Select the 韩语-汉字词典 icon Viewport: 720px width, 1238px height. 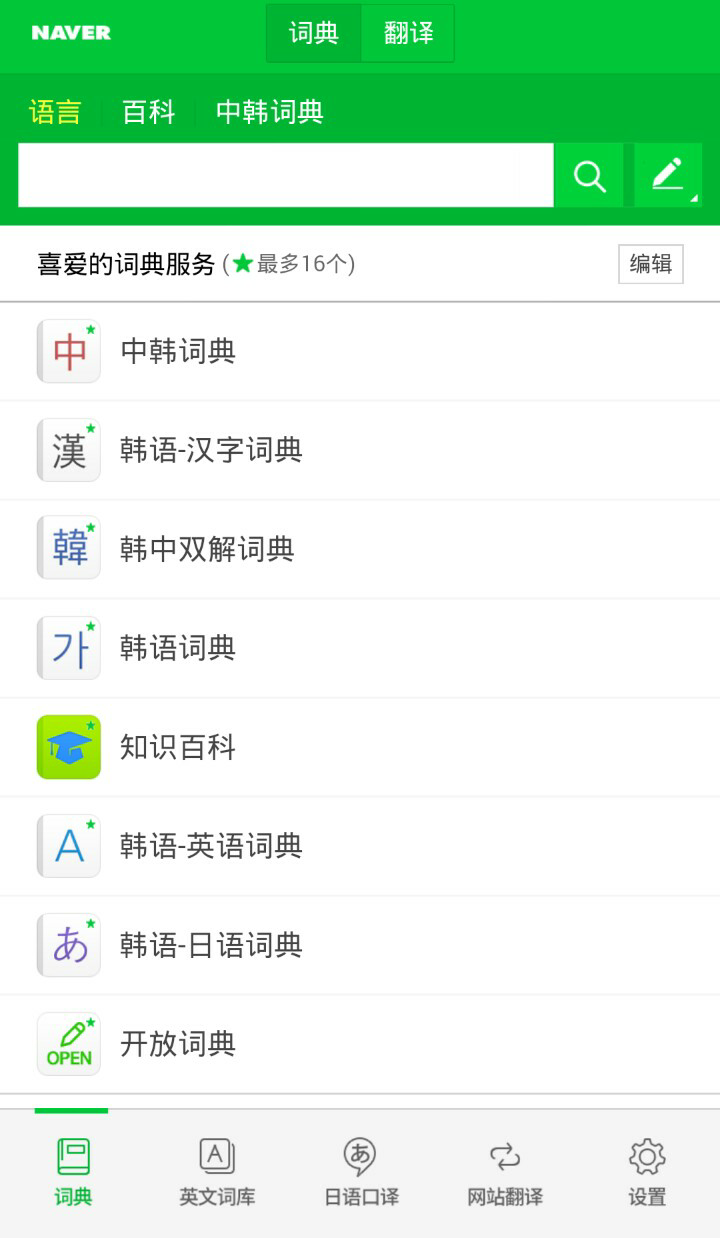(68, 449)
